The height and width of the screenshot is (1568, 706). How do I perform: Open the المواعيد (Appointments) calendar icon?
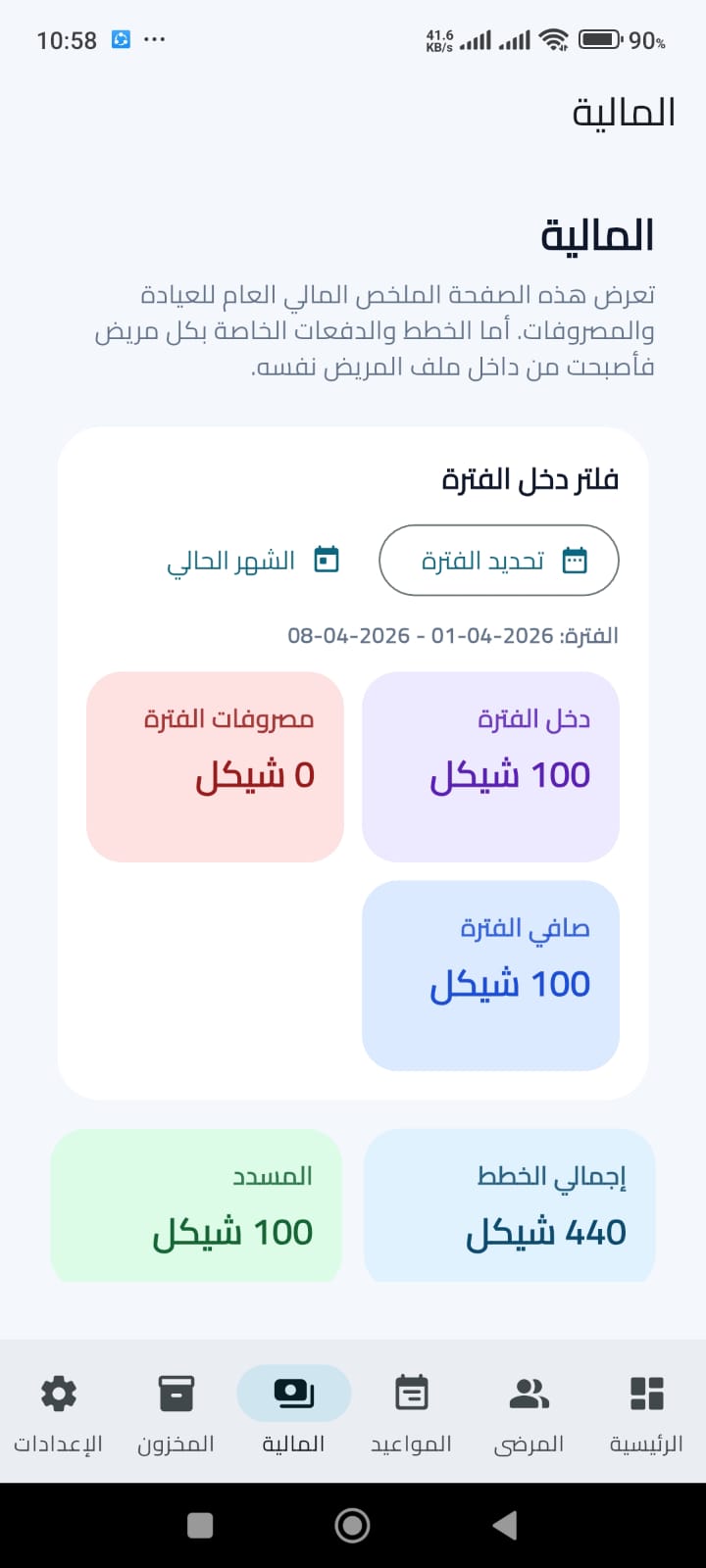coord(411,1393)
